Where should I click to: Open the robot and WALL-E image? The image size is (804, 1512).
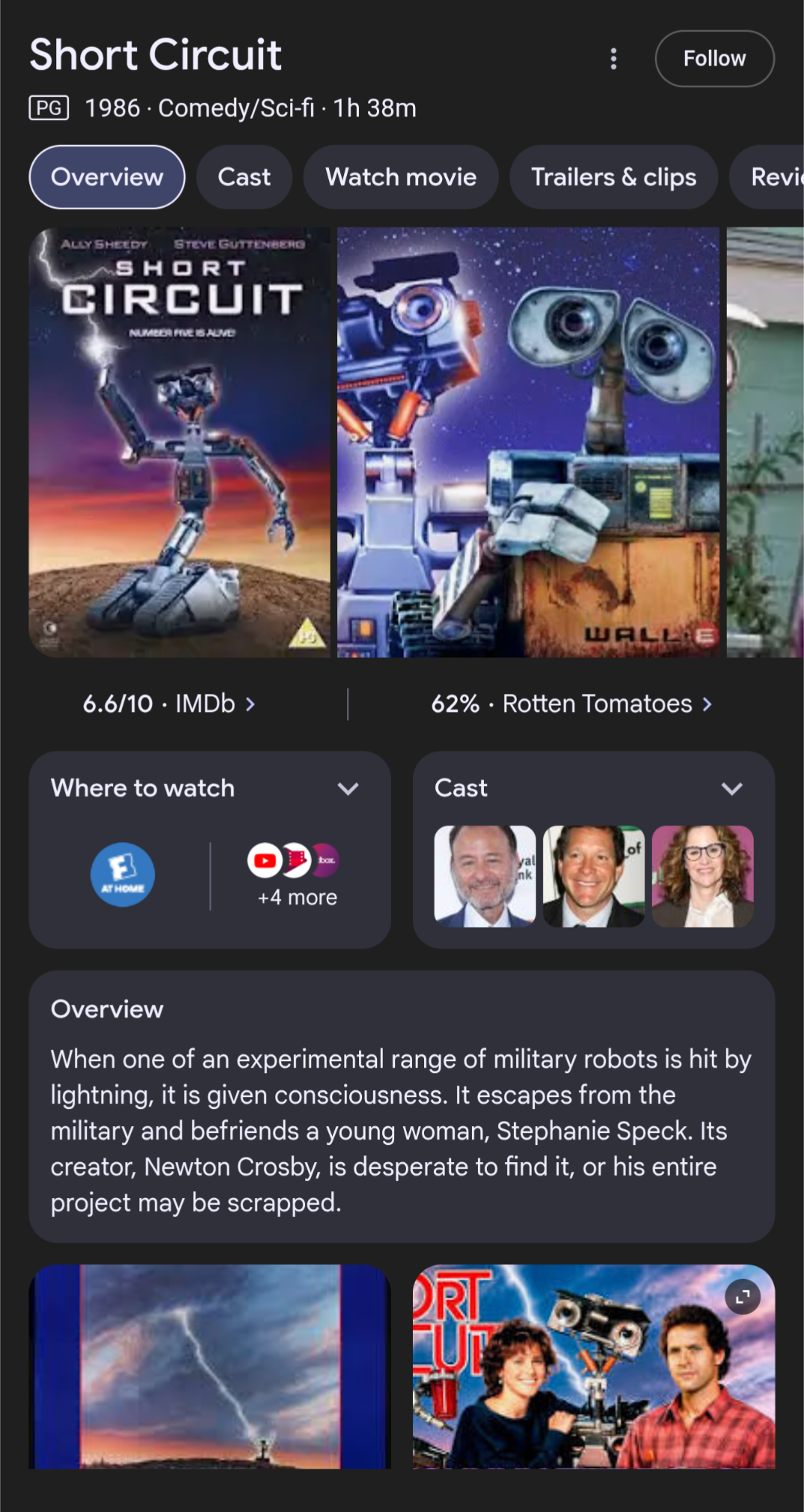click(528, 443)
